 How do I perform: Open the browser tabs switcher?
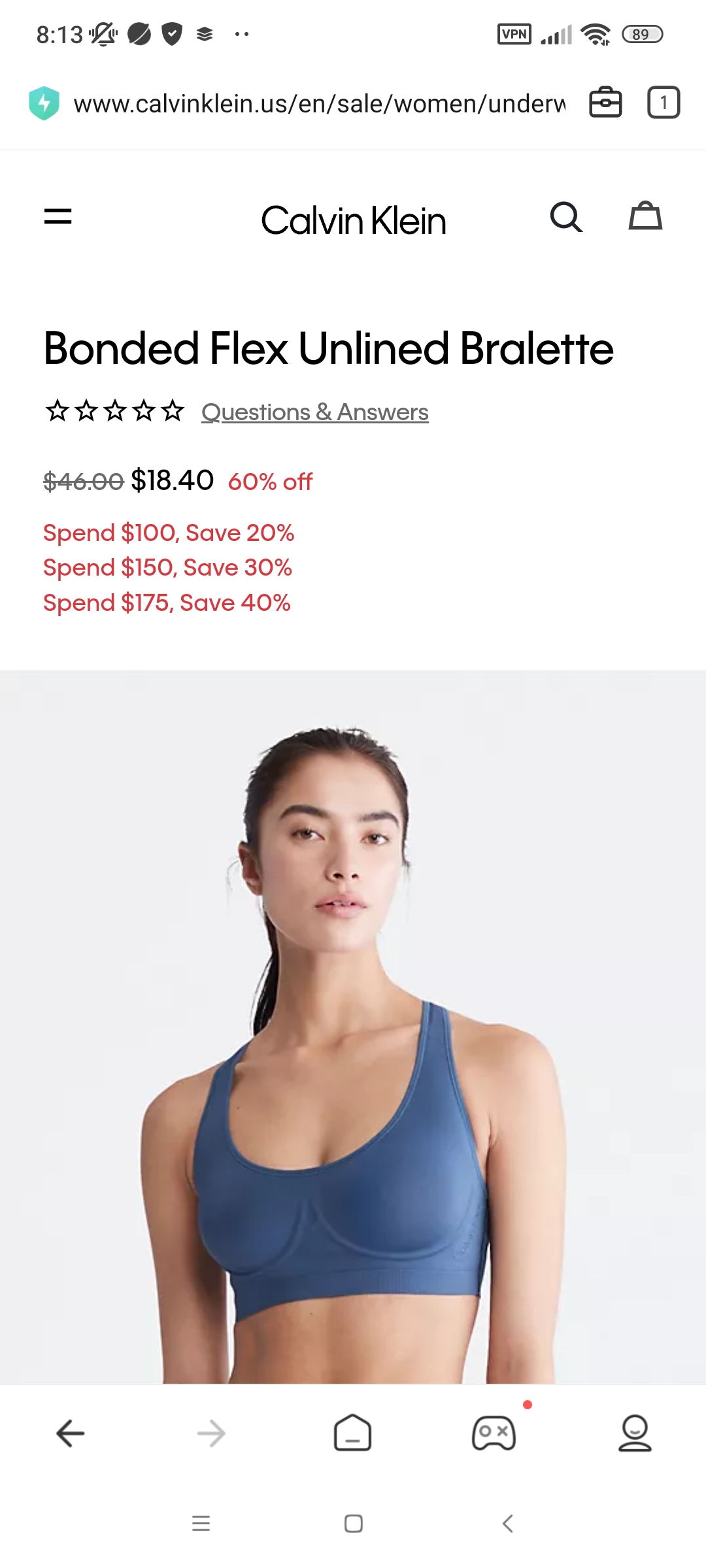(663, 103)
